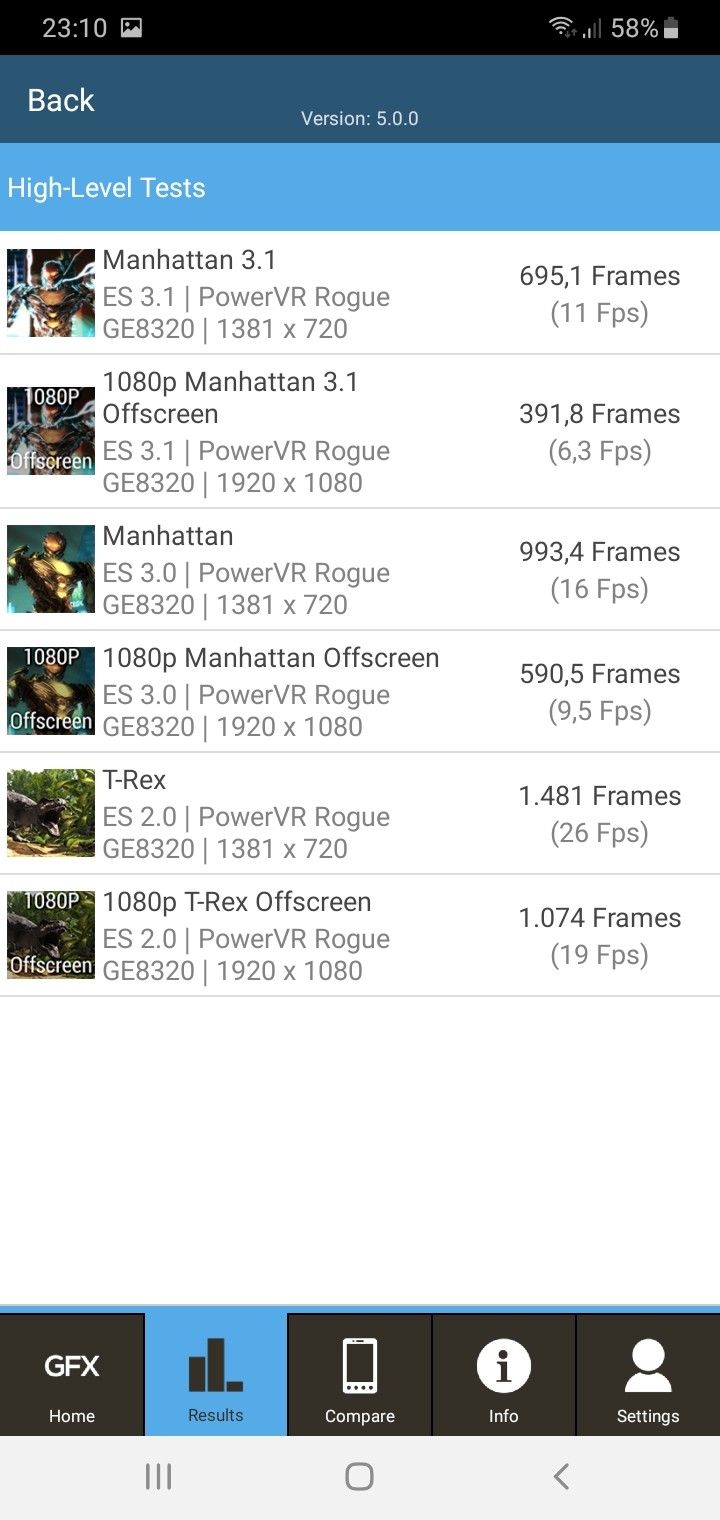Tap the Back button in the header
The height and width of the screenshot is (1520, 720).
coord(61,100)
